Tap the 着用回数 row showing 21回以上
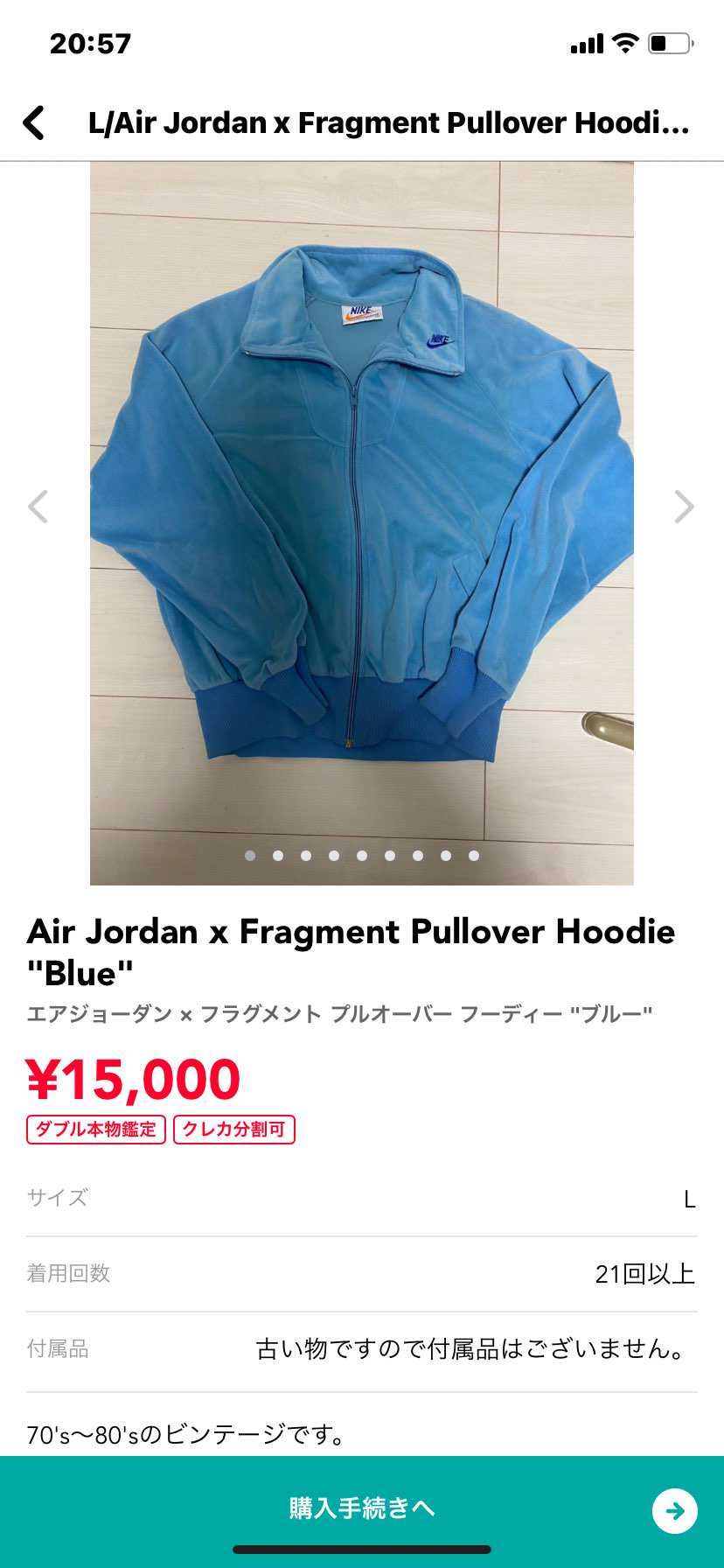724x1568 pixels. [362, 1274]
